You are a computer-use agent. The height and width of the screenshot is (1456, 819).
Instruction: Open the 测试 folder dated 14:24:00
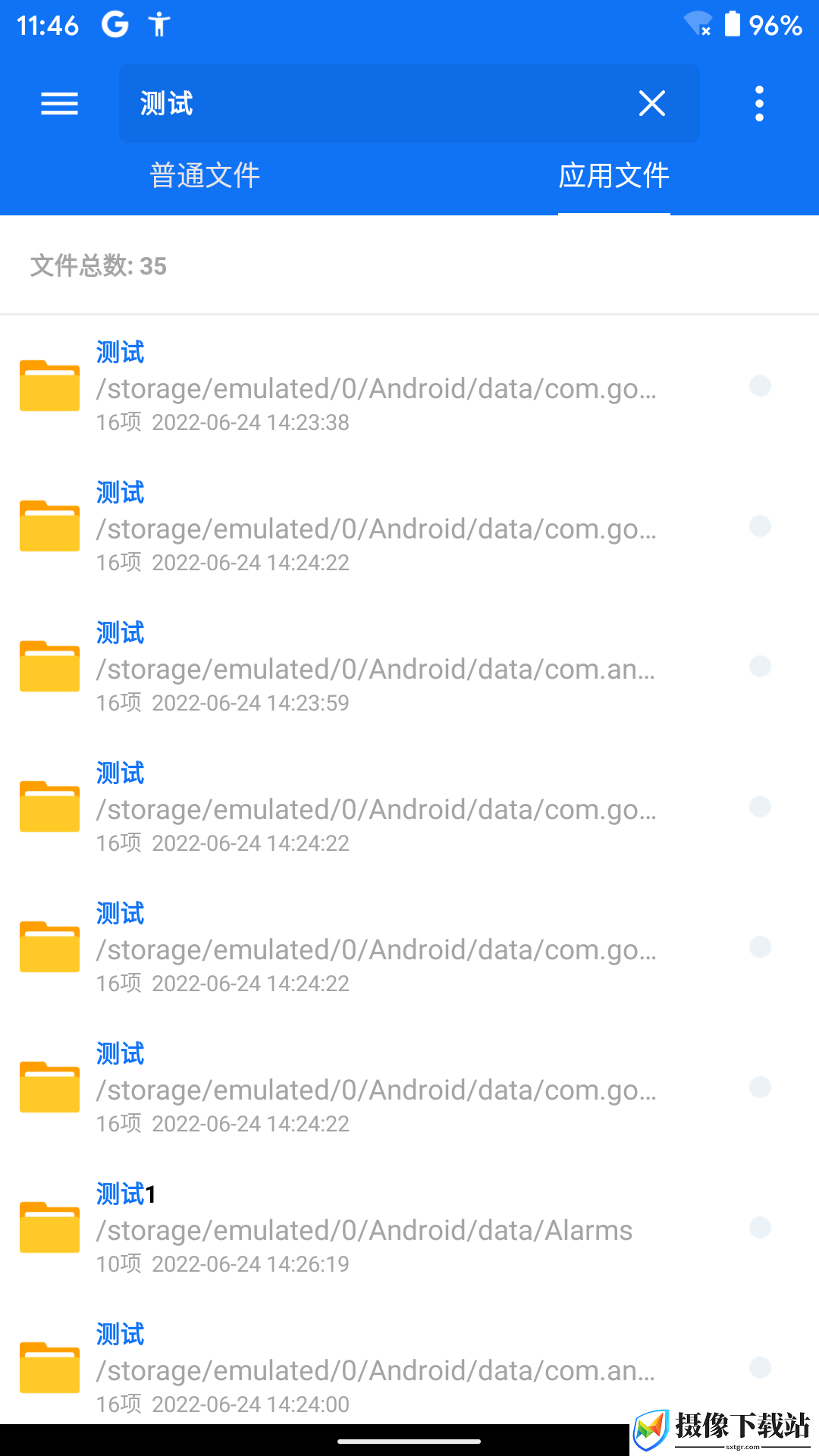409,1368
